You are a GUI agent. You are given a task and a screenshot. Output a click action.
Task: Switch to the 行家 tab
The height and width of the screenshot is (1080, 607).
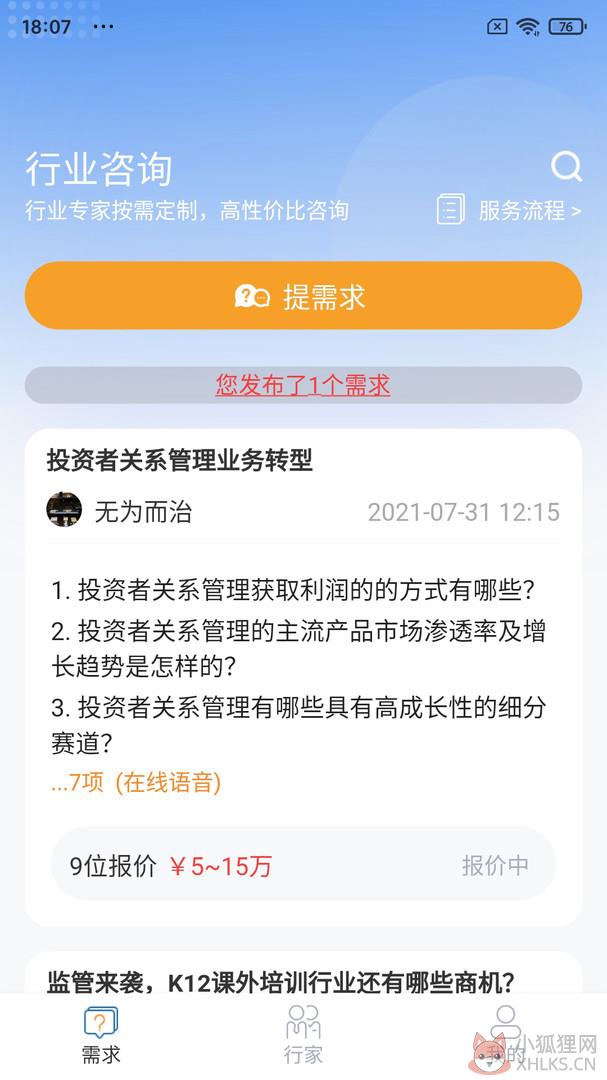click(x=303, y=1035)
